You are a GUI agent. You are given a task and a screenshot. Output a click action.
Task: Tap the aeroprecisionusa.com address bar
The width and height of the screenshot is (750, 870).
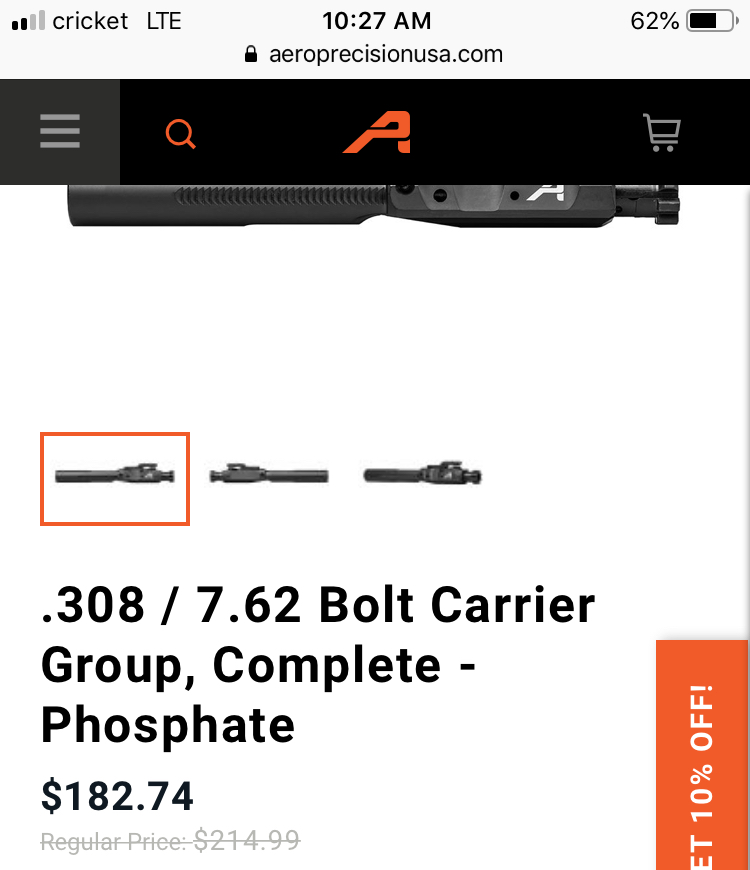point(375,54)
